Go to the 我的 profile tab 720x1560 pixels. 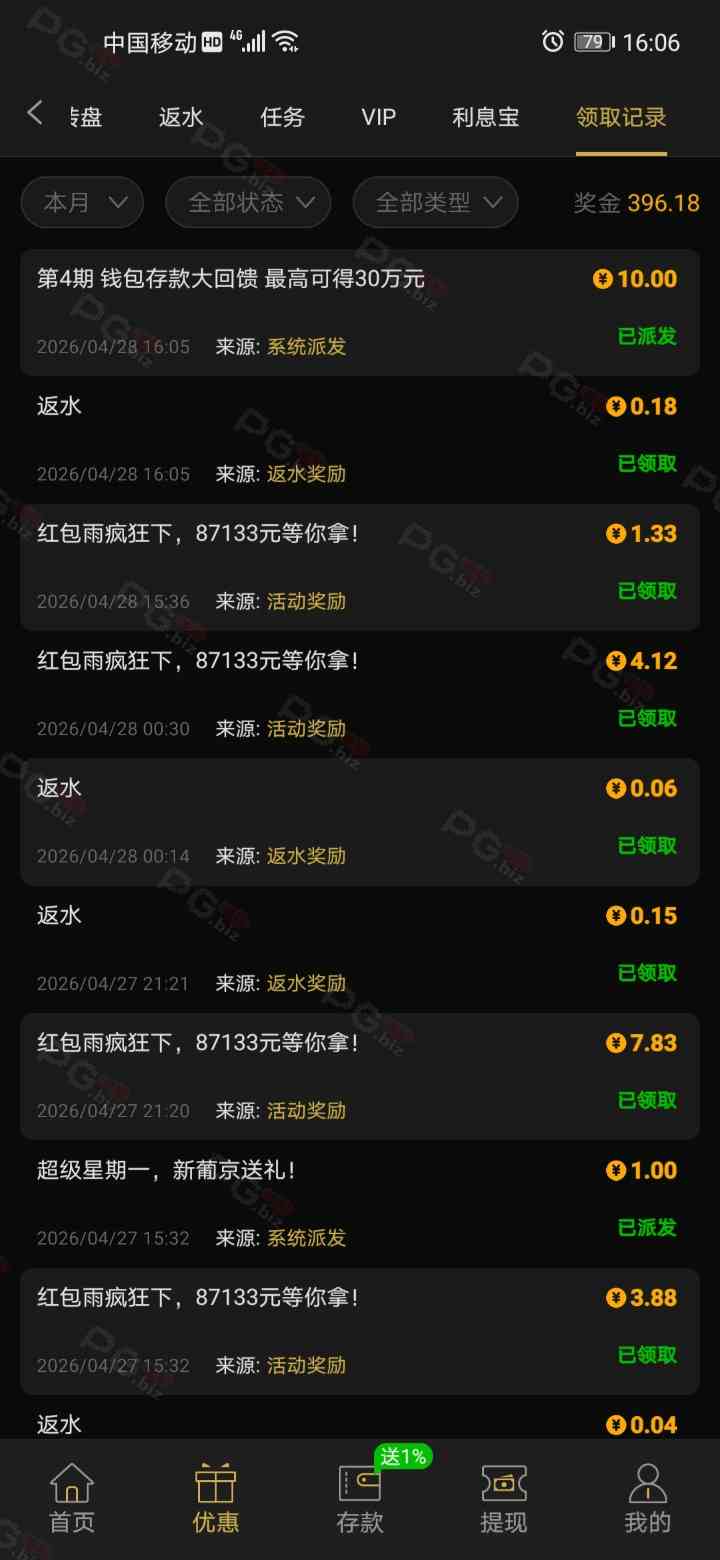coord(648,1498)
